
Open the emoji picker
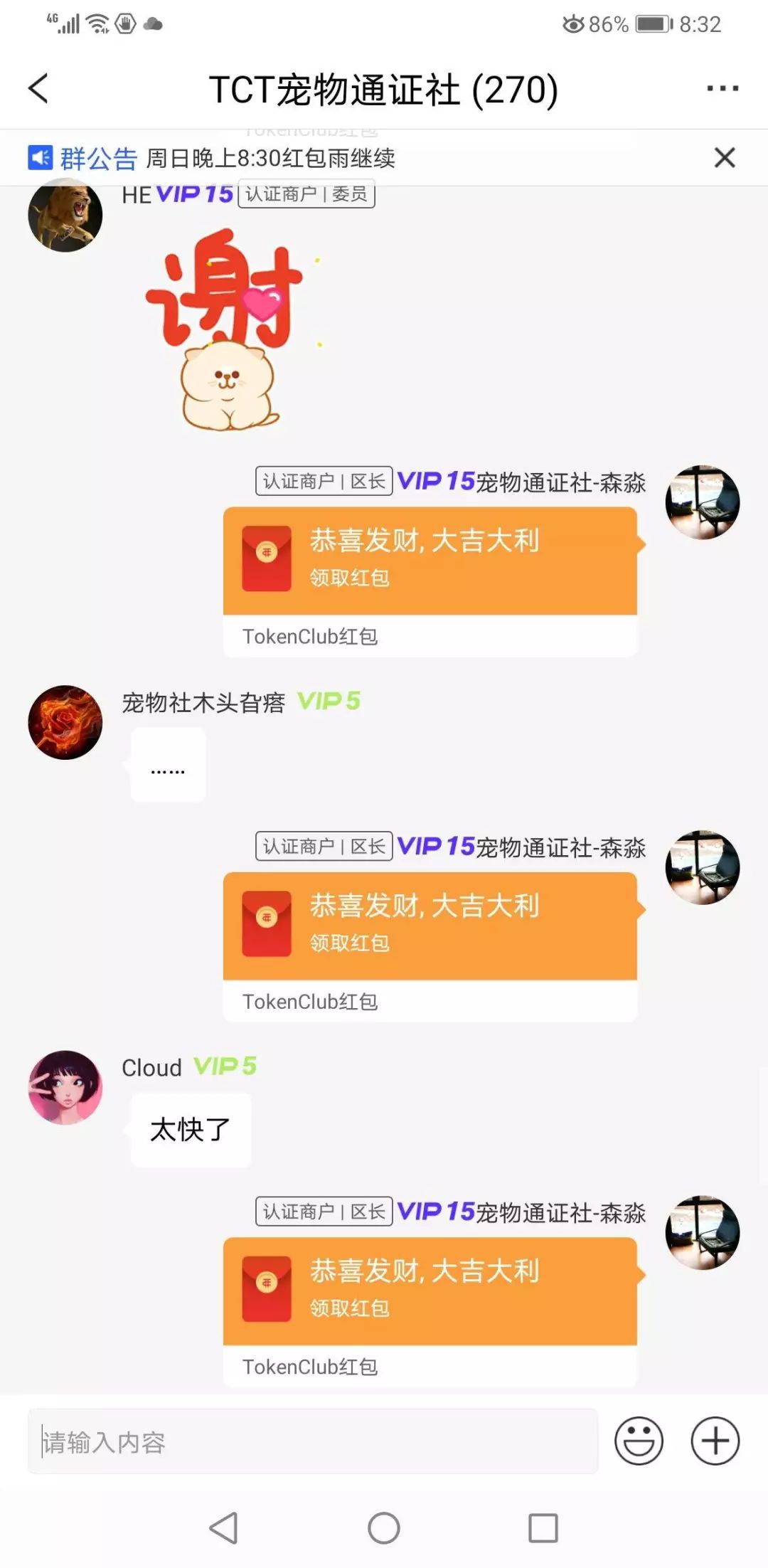click(x=639, y=1441)
